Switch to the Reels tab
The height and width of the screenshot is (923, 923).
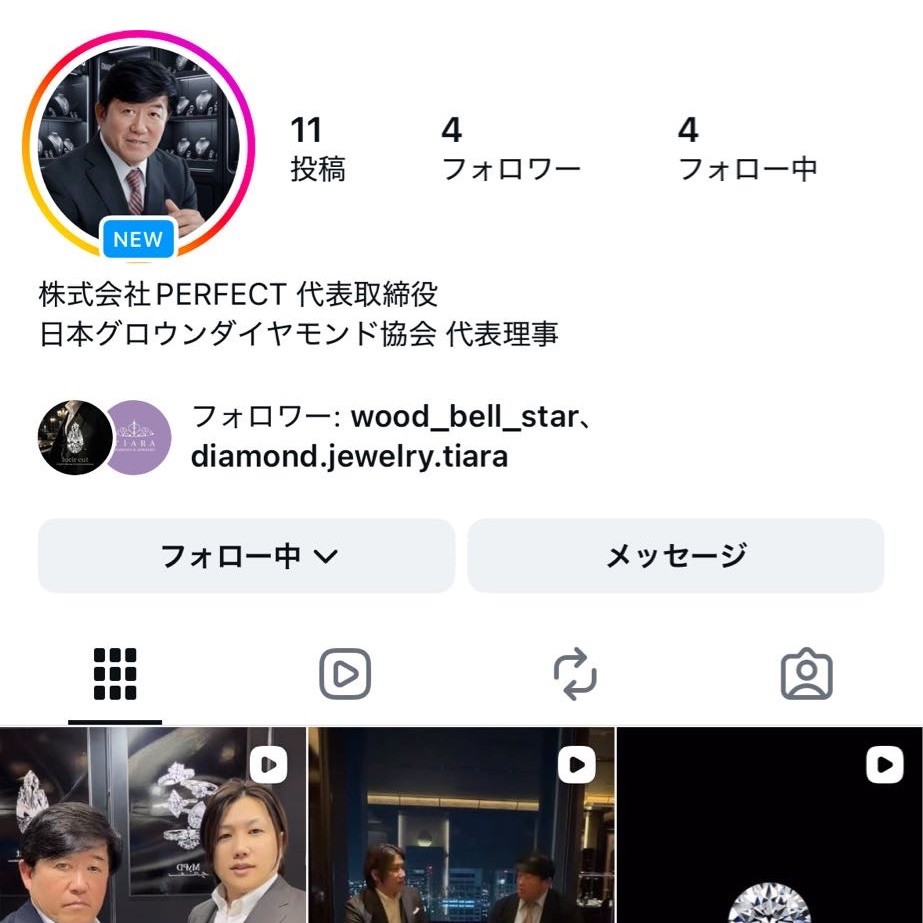coord(345,675)
